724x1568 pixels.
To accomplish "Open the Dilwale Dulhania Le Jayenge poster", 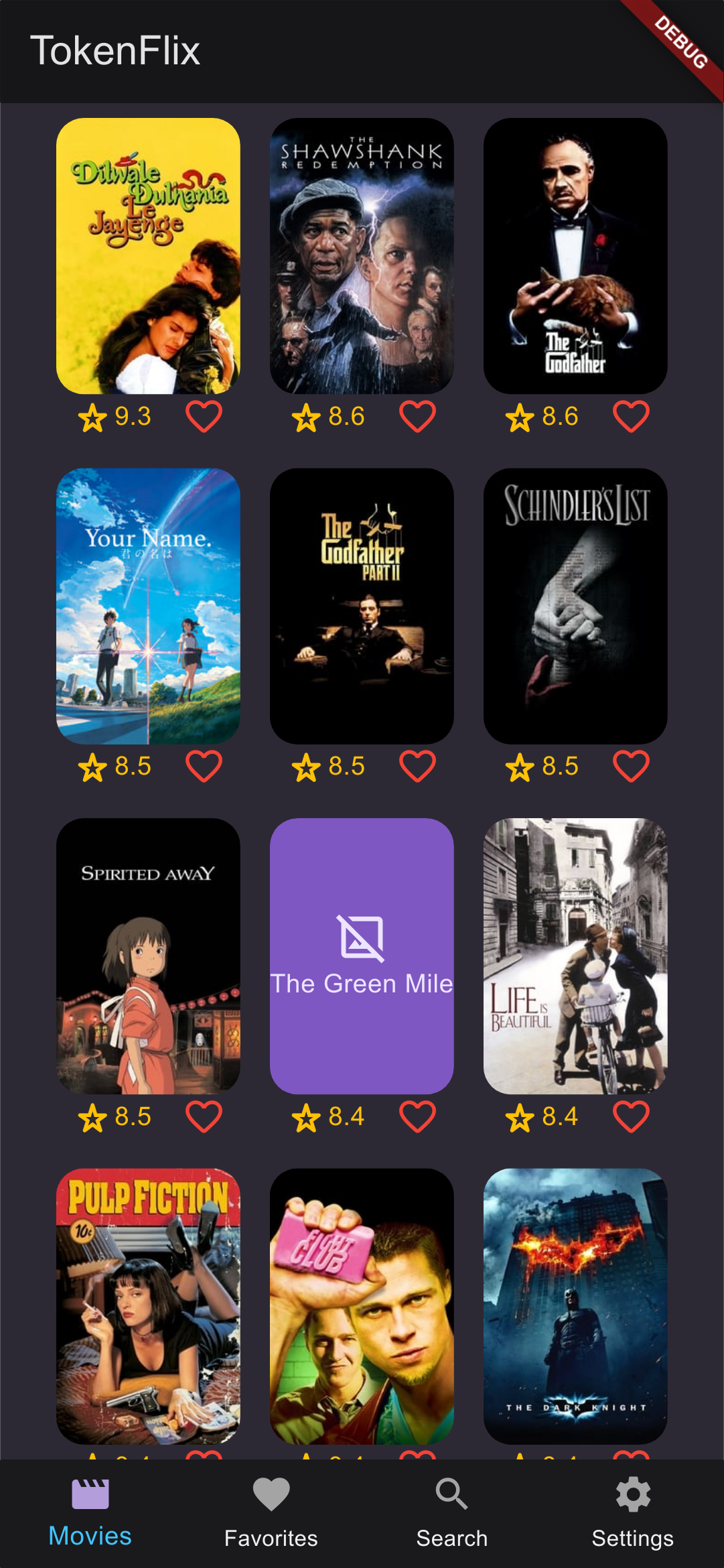I will coord(148,256).
